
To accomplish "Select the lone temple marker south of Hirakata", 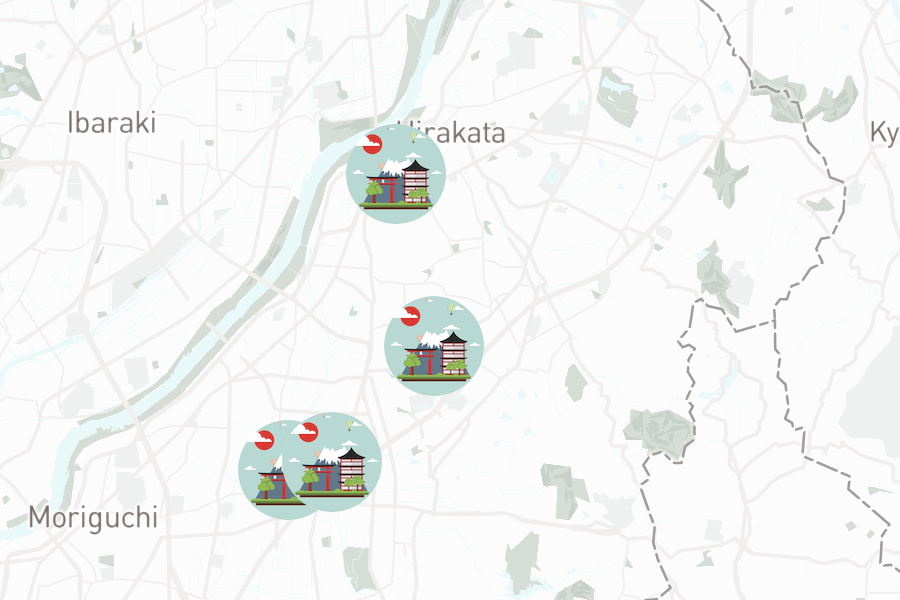I will tap(434, 346).
